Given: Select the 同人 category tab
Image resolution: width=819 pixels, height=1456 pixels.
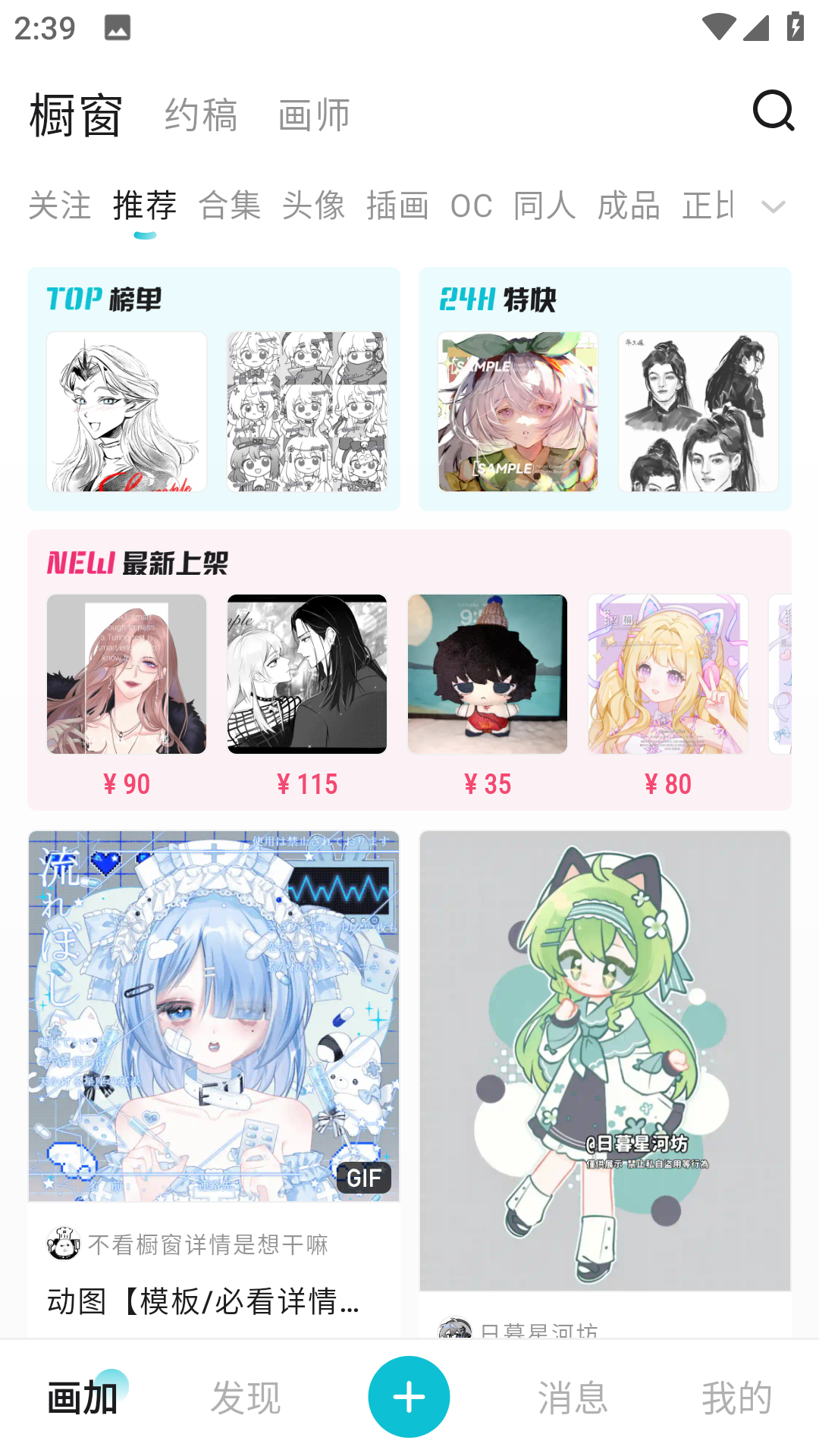Looking at the screenshot, I should pyautogui.click(x=544, y=206).
